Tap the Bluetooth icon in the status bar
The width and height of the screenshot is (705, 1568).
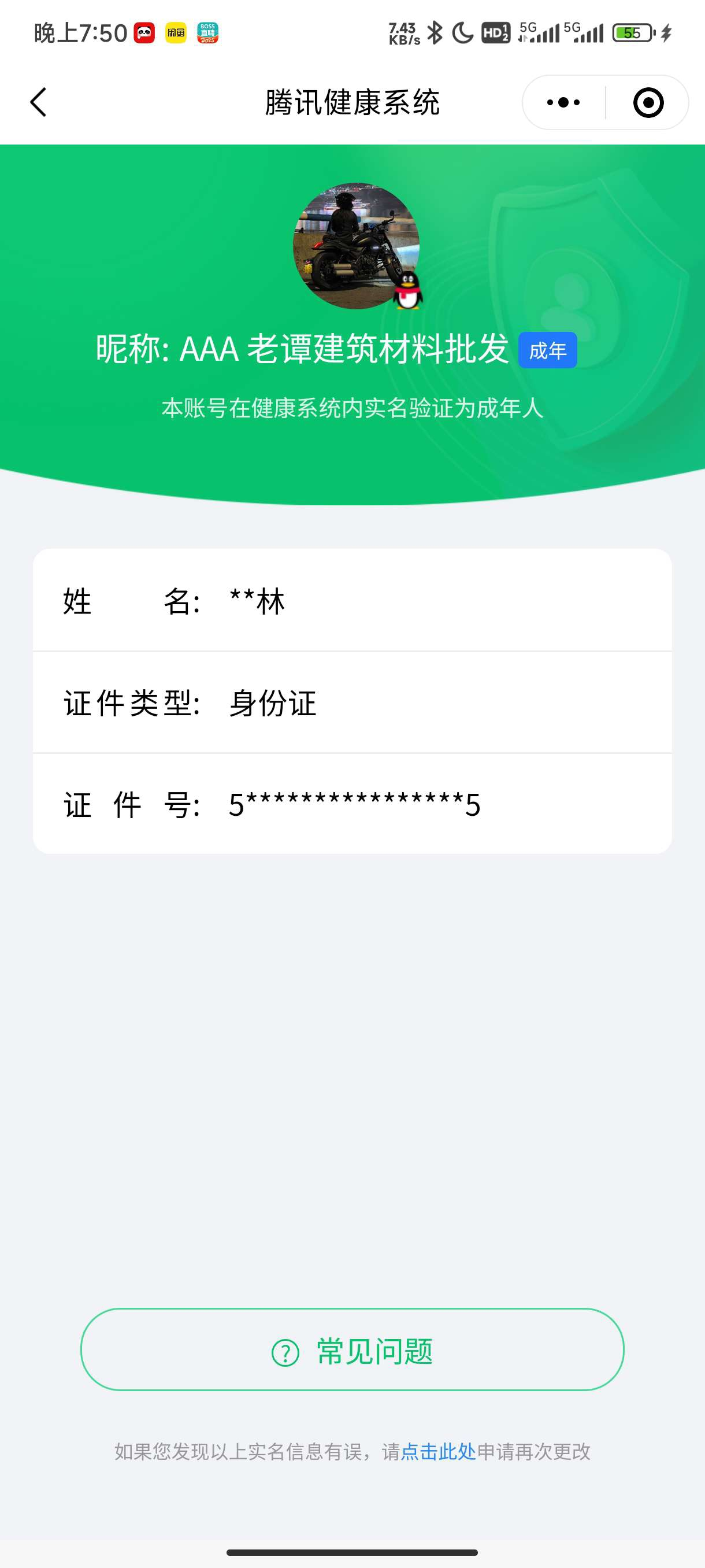[436, 34]
